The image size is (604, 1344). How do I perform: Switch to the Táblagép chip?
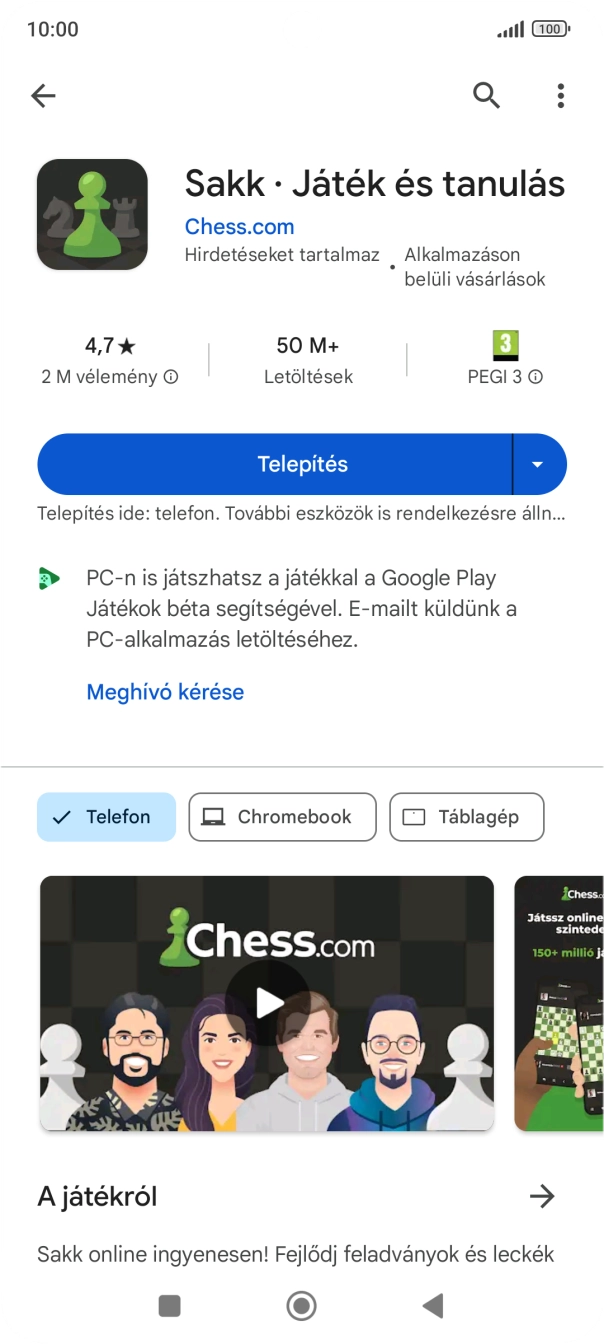pyautogui.click(x=466, y=817)
